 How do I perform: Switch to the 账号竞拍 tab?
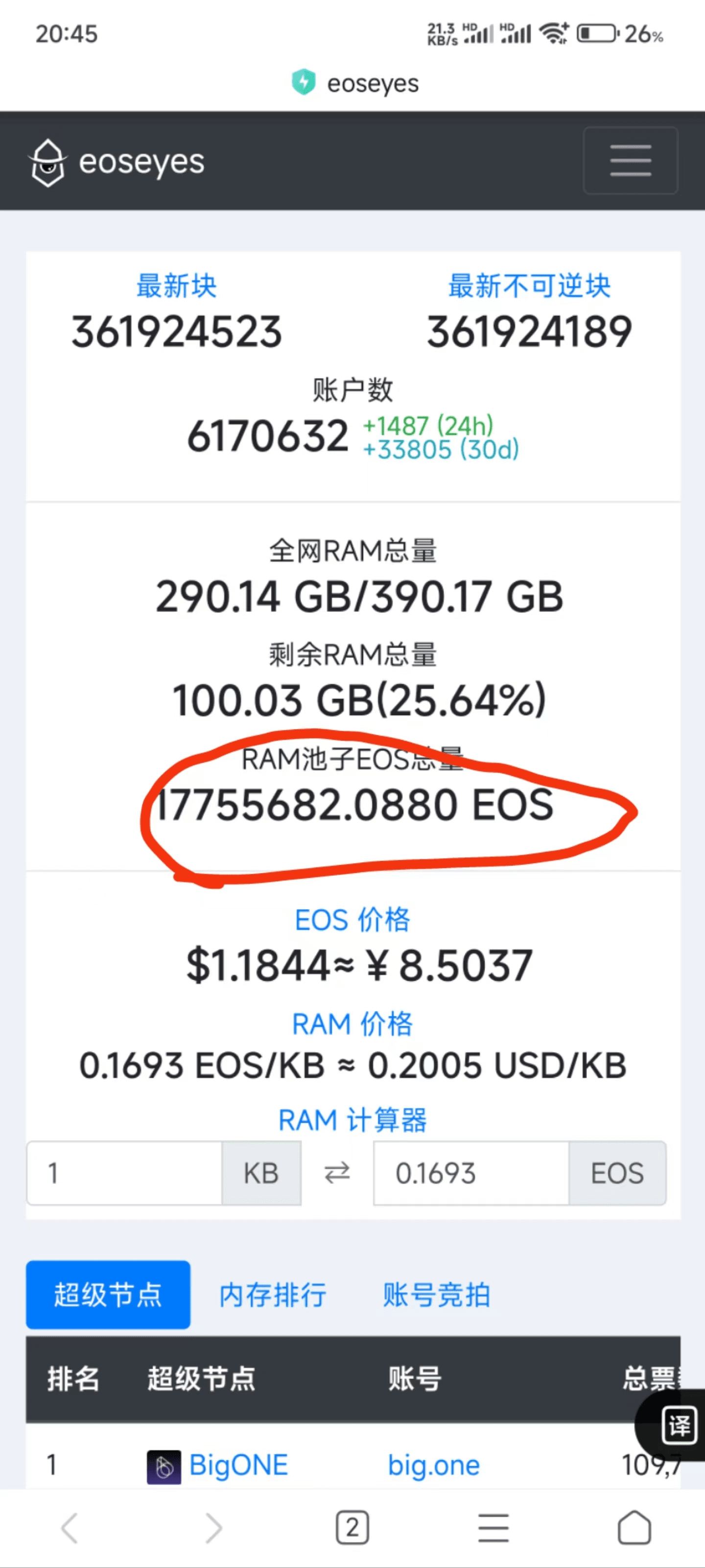pos(436,1295)
